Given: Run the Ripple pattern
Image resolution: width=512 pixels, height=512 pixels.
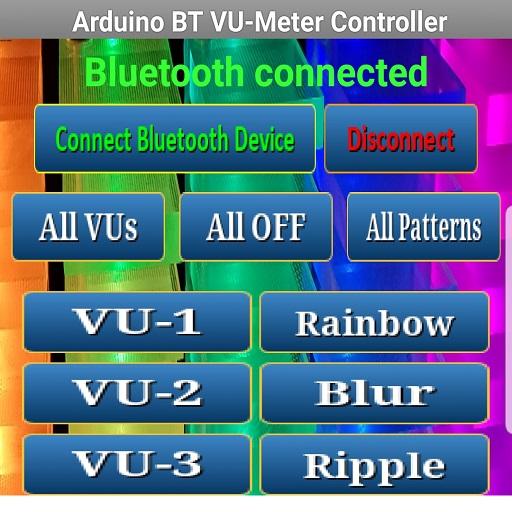Looking at the screenshot, I should coord(374,465).
